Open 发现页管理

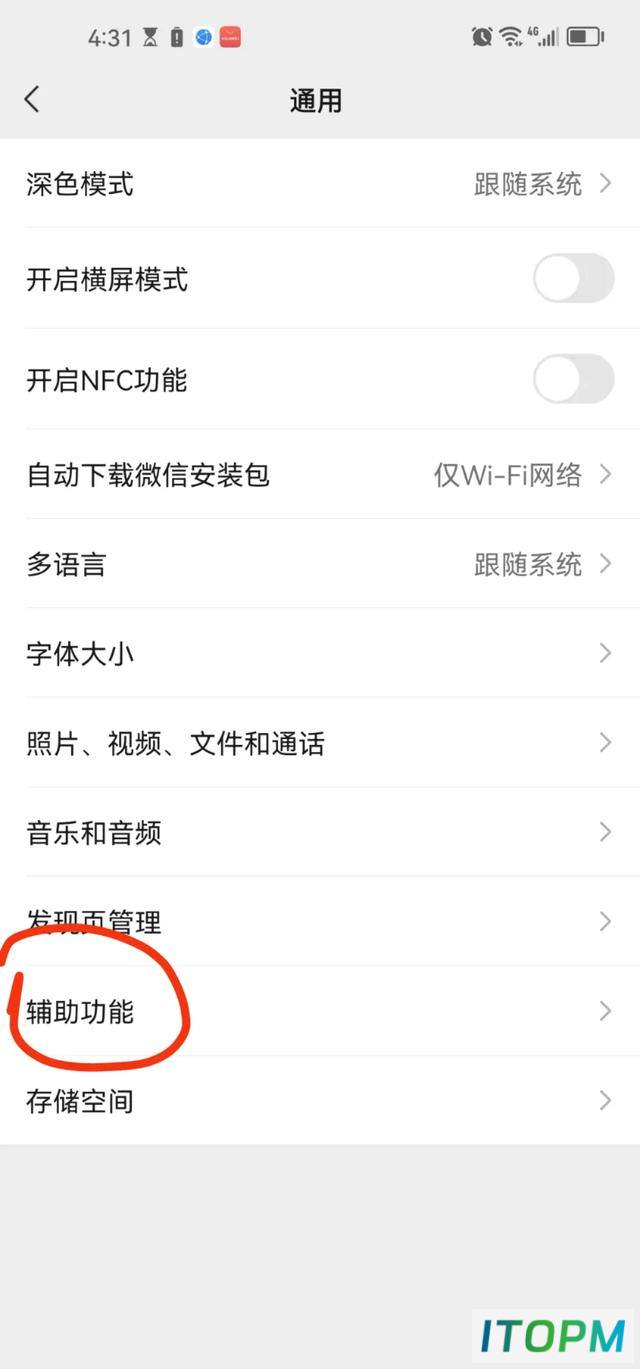320,922
